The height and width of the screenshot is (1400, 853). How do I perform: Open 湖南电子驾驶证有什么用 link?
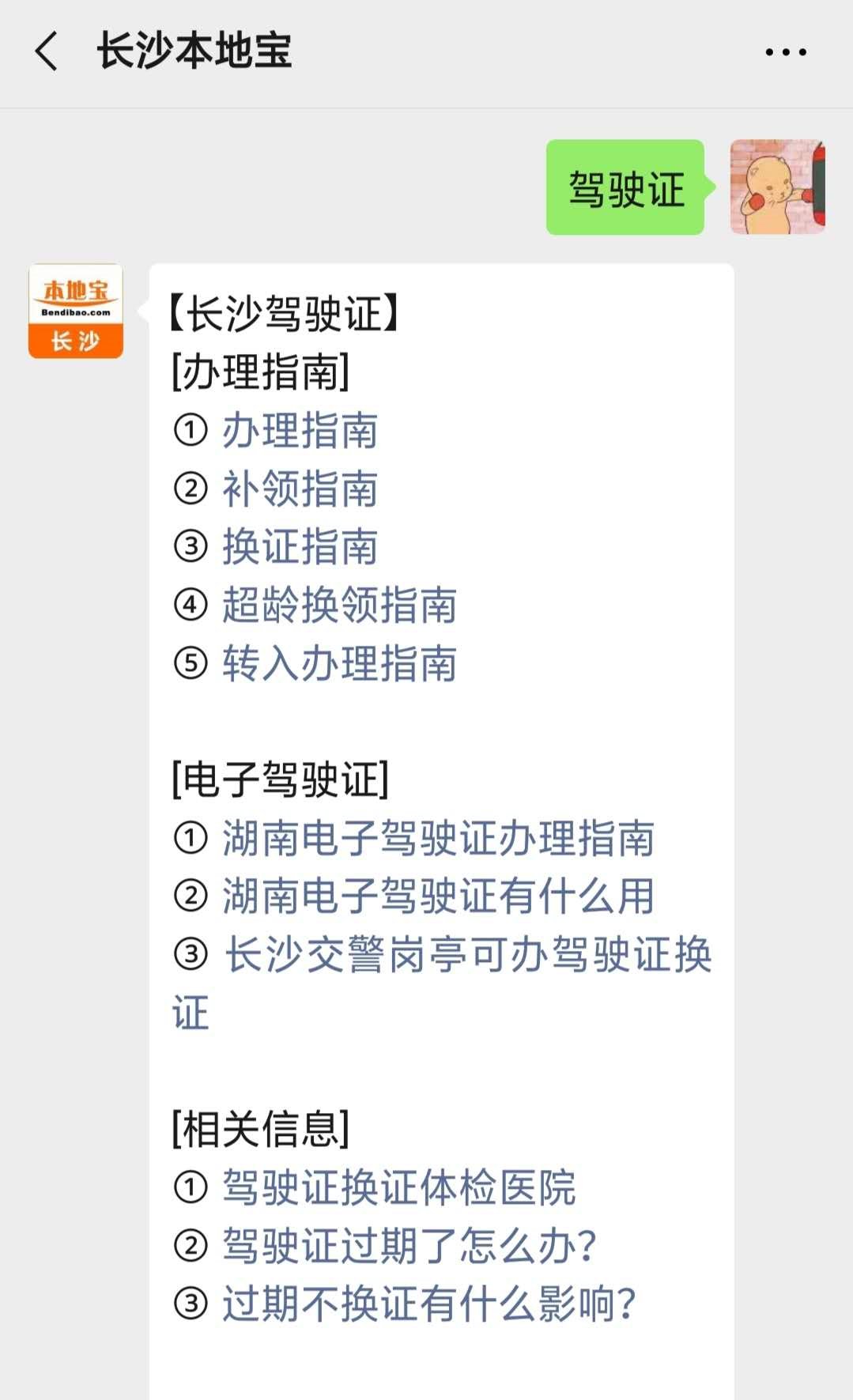tap(438, 897)
